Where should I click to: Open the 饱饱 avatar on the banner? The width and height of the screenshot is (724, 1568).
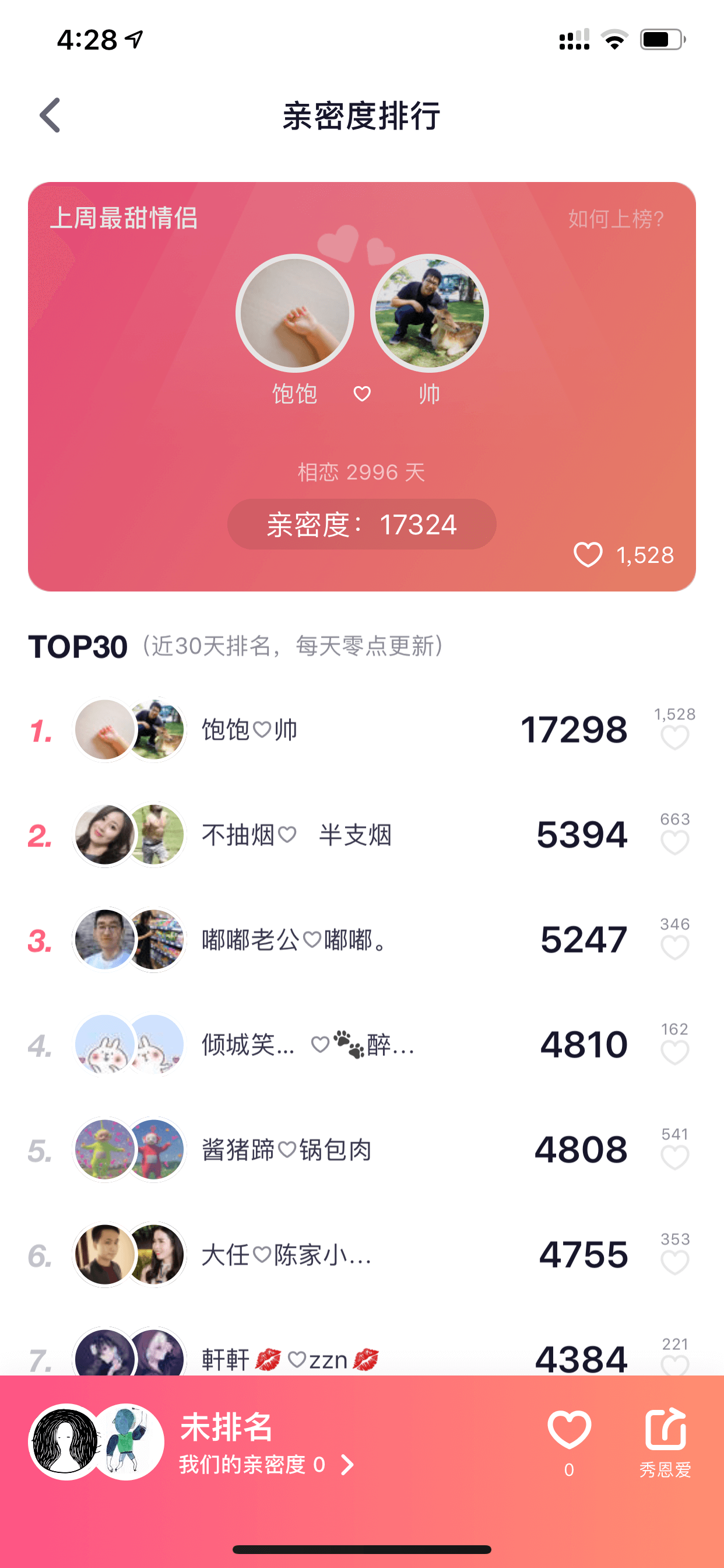295,313
